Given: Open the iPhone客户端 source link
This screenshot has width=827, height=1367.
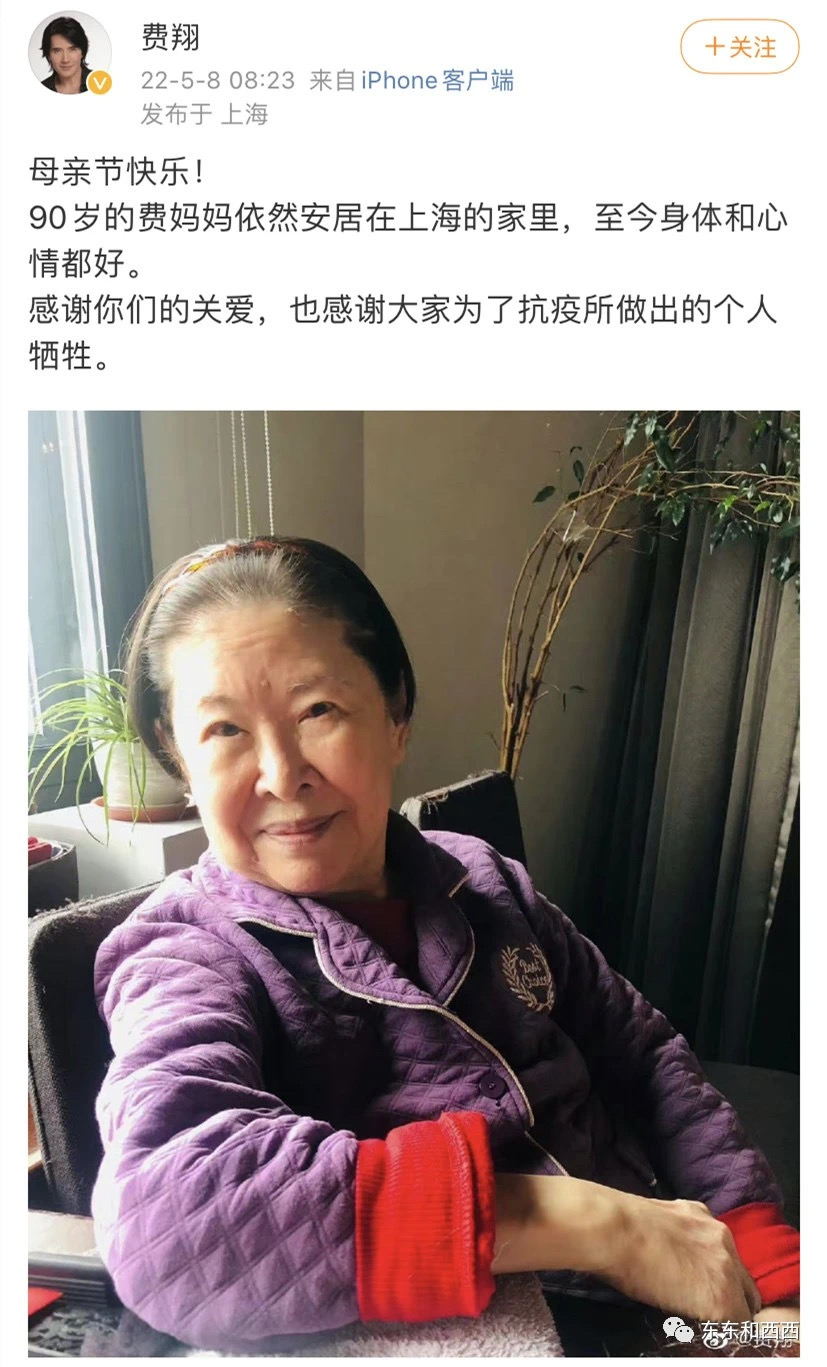Looking at the screenshot, I should (x=438, y=80).
